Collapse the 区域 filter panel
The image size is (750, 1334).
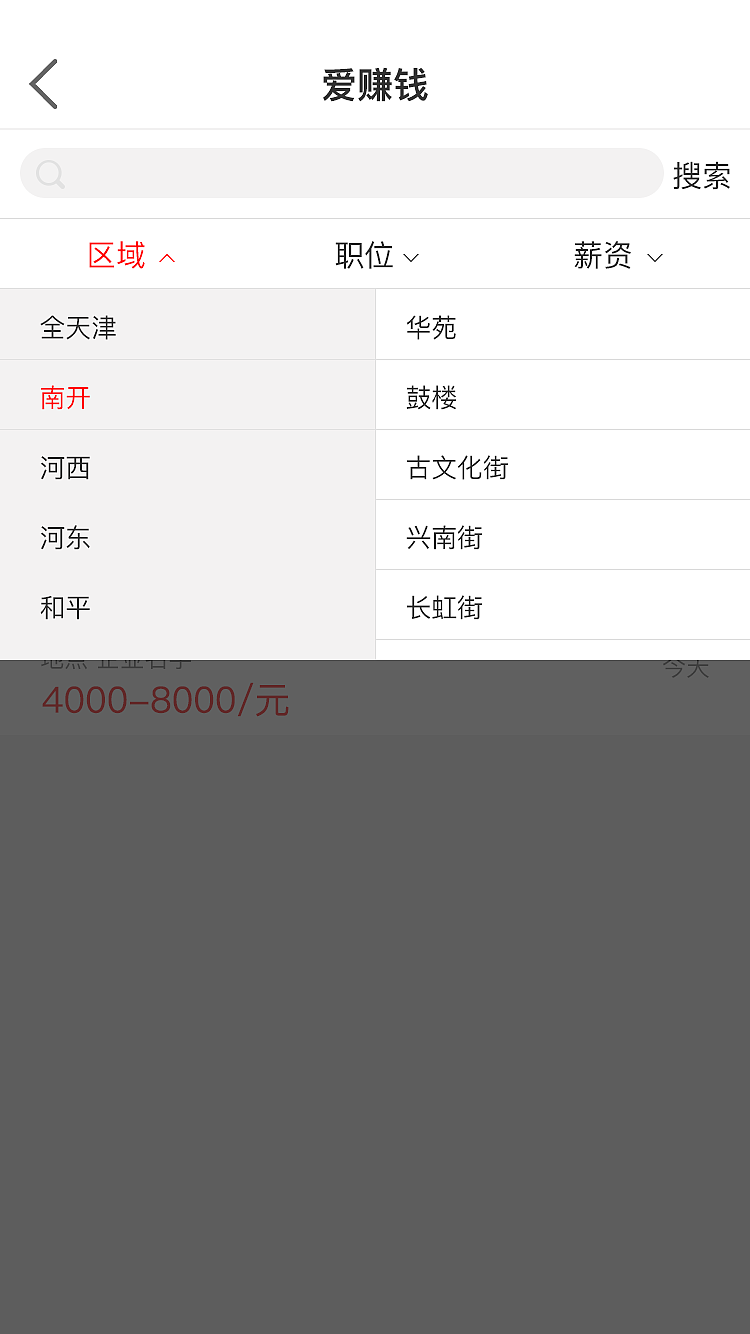coord(132,256)
